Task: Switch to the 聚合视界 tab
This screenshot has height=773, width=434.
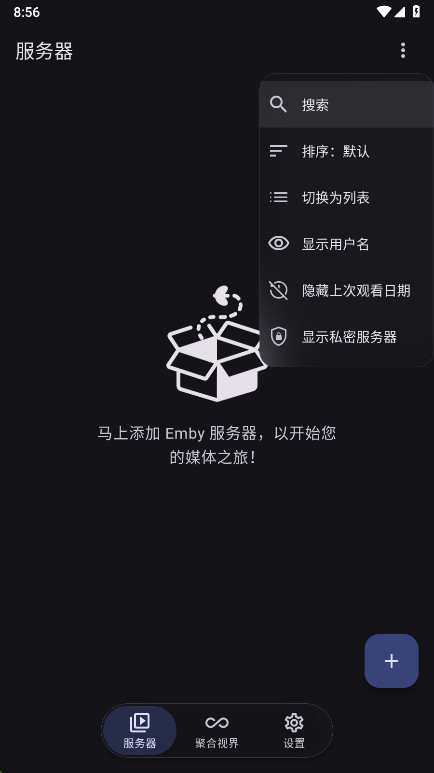Action: 217,731
